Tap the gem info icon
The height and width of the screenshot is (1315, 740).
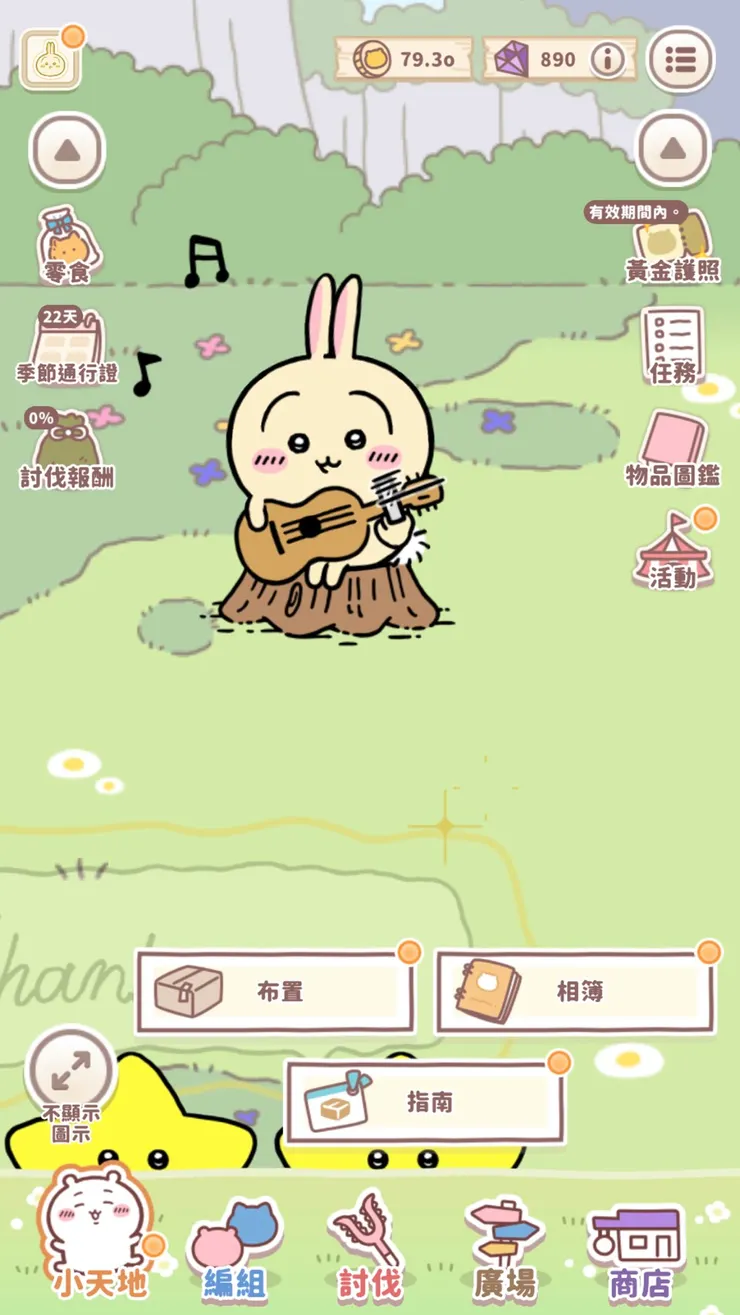[x=607, y=60]
